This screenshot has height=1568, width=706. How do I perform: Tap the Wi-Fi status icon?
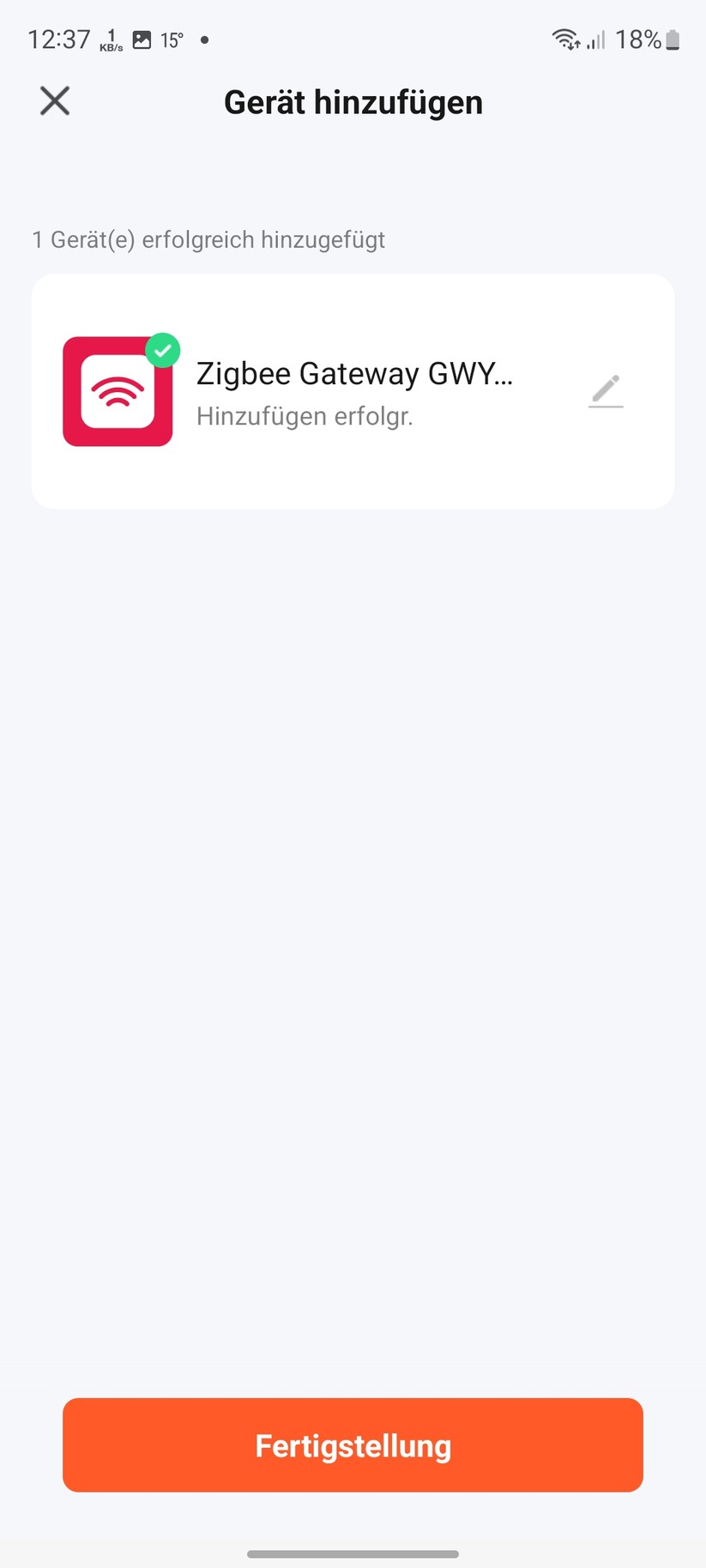tap(564, 39)
